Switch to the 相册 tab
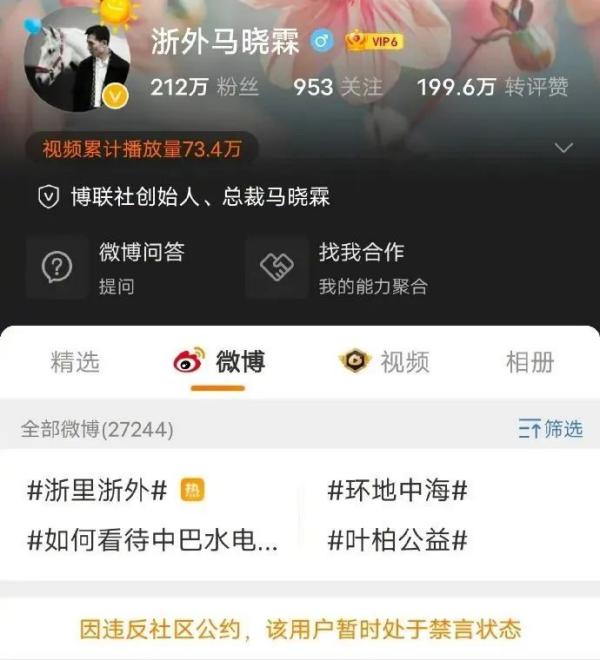Screen dimensions: 600x660 coord(529,362)
